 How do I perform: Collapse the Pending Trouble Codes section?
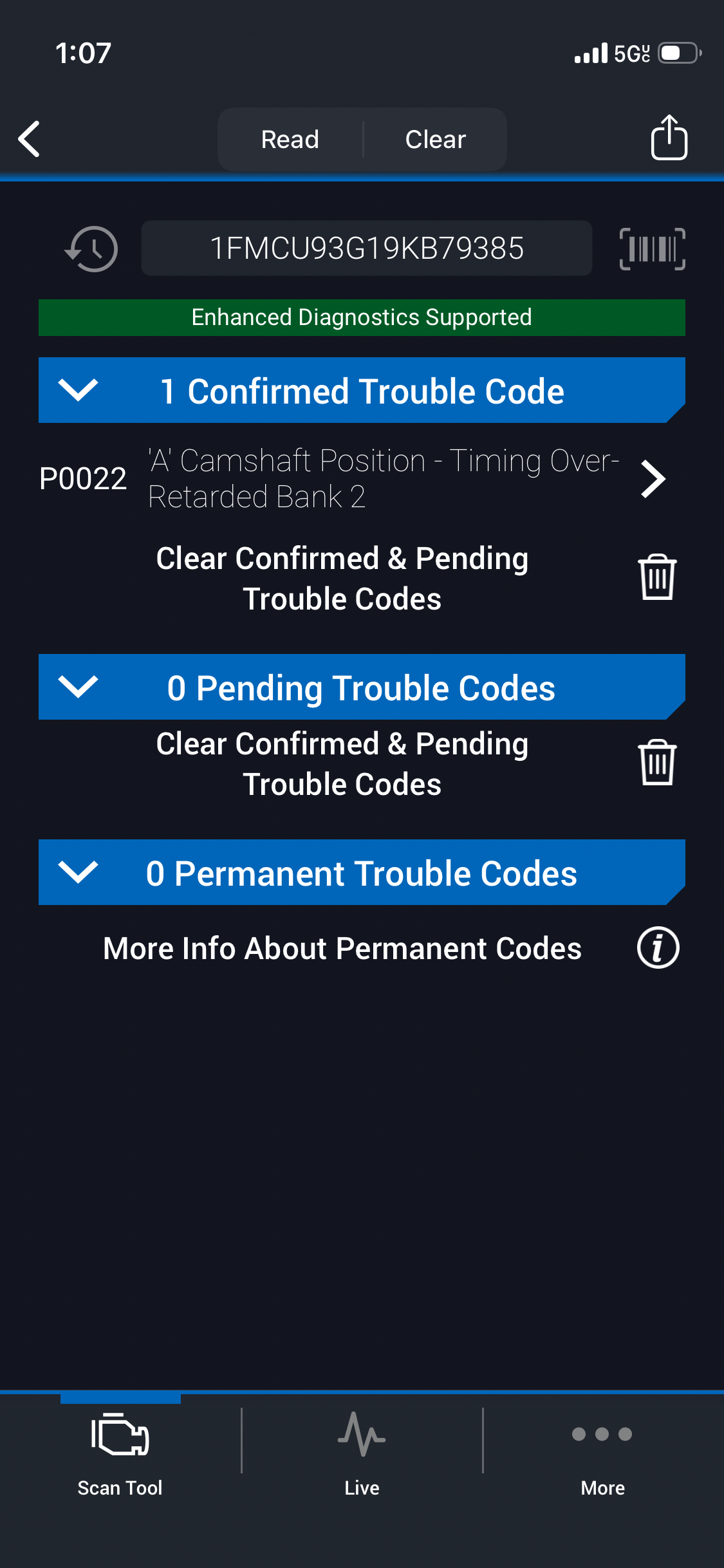(78, 687)
